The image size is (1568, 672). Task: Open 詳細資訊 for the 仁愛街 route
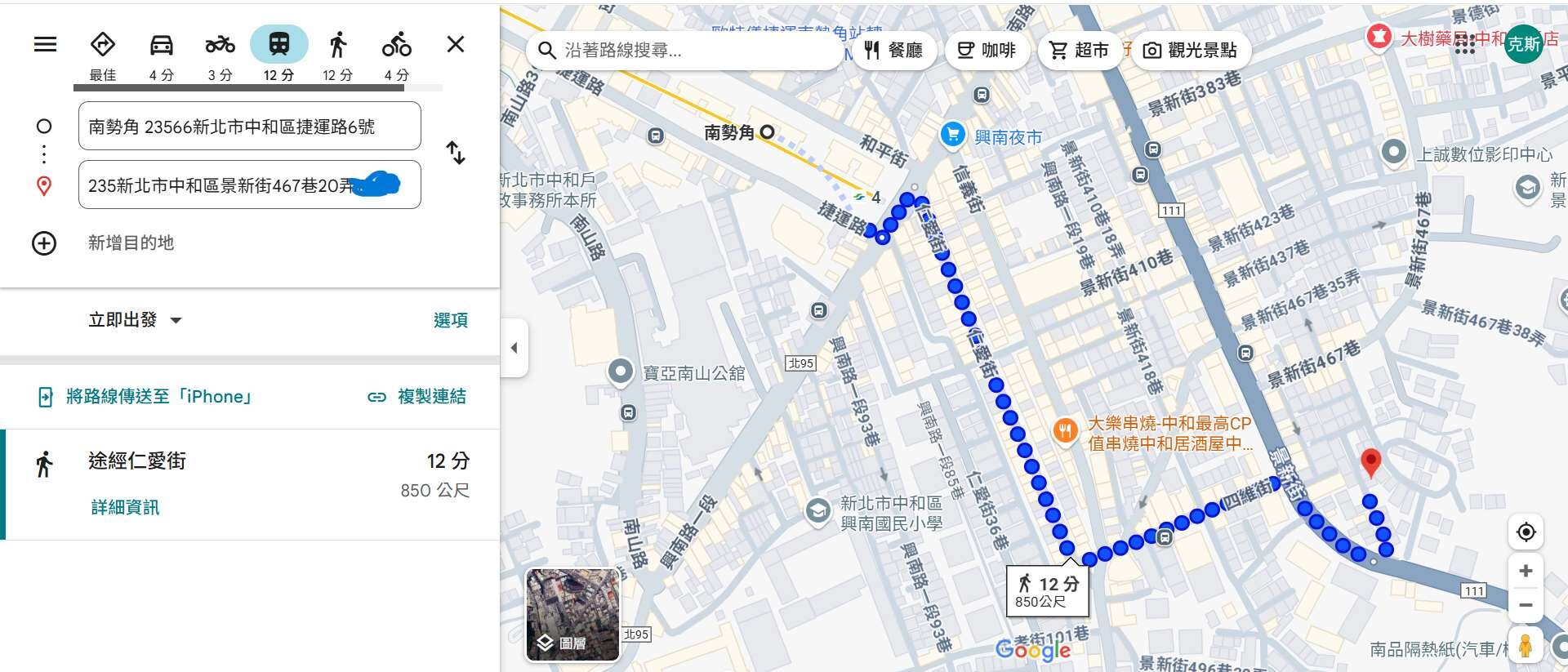[125, 507]
